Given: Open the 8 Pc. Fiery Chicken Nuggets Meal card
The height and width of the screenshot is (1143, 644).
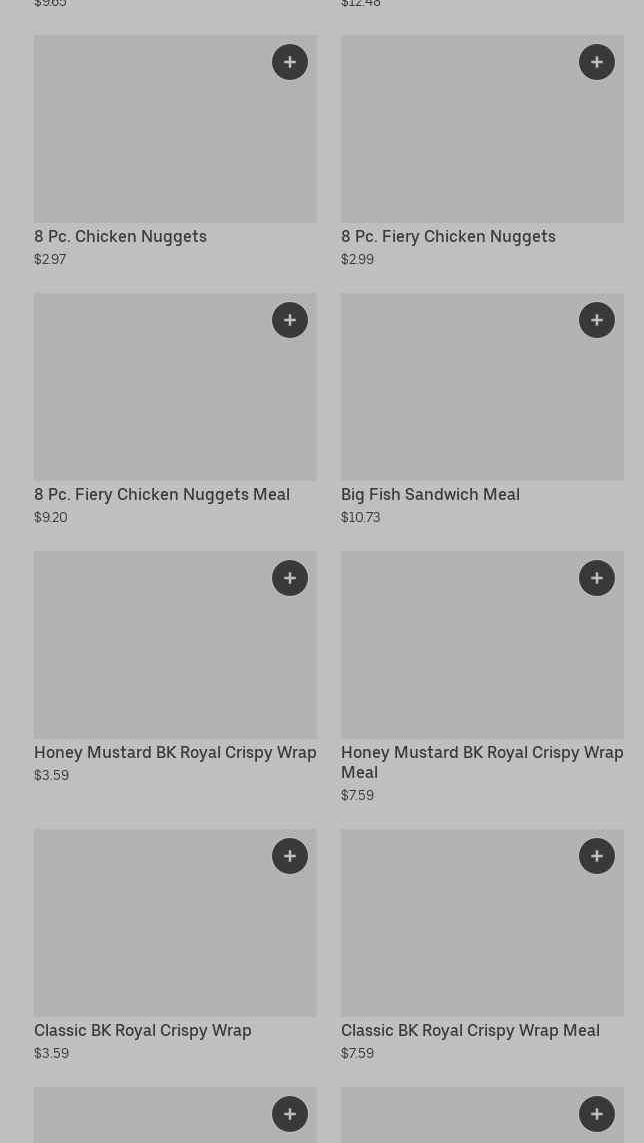Looking at the screenshot, I should point(150,400).
